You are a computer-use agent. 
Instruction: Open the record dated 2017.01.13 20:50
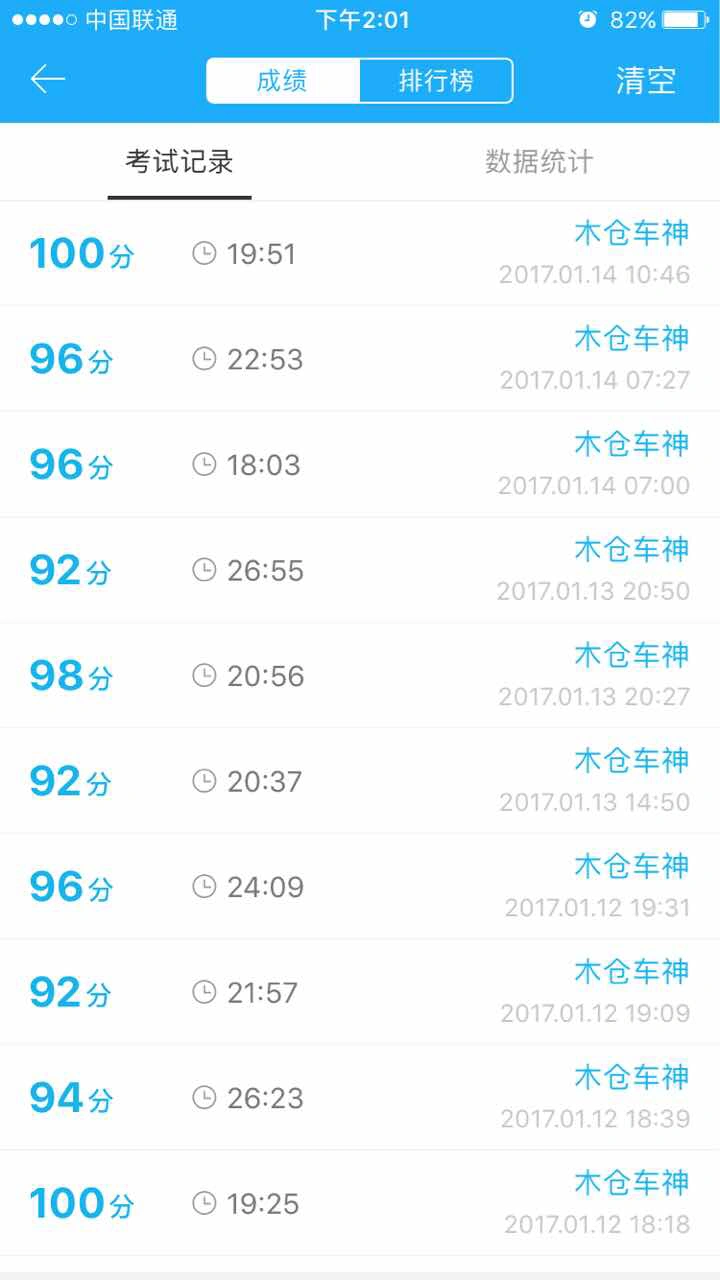360,570
